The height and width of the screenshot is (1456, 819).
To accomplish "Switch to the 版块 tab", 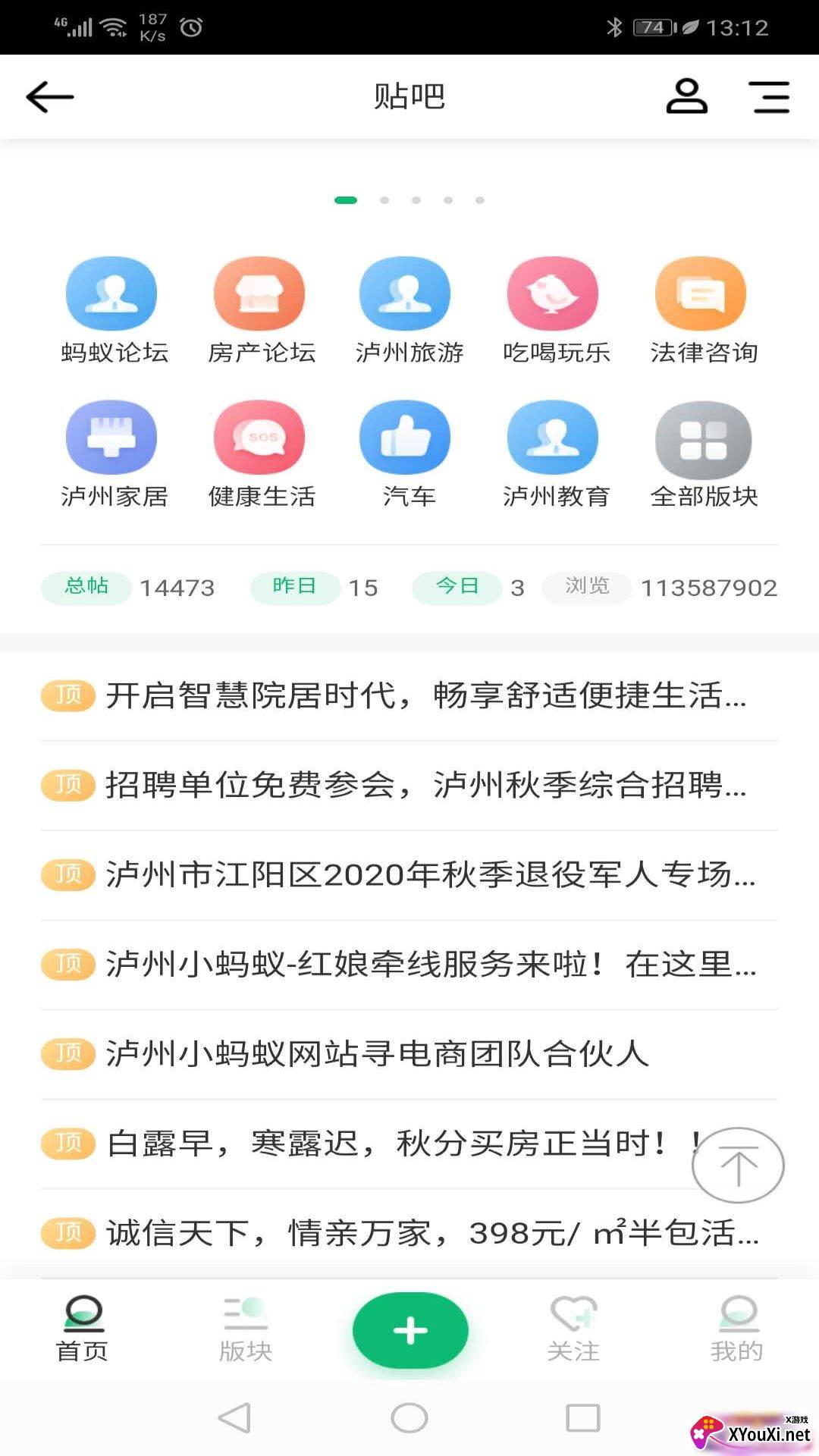I will 245,1330.
